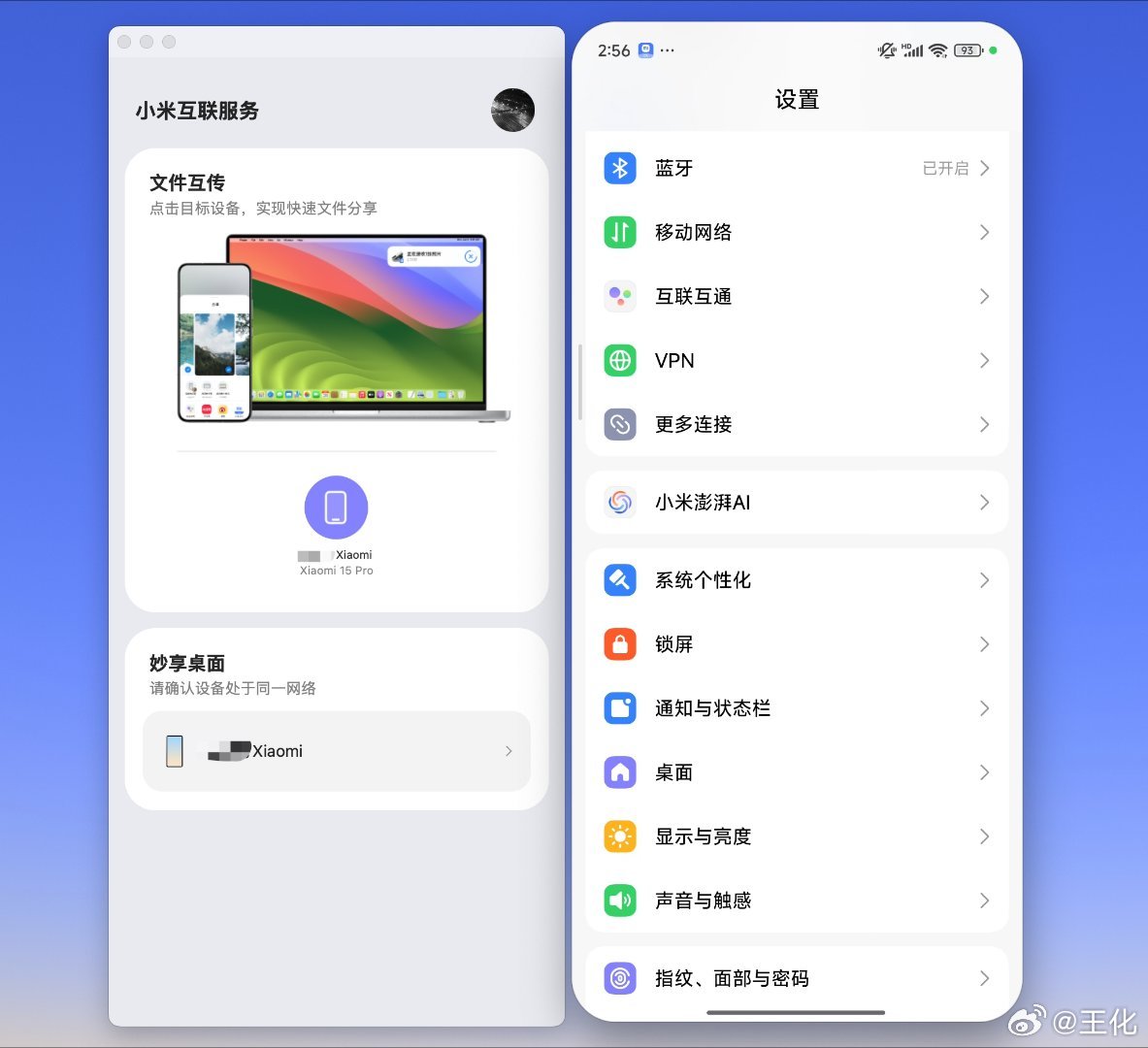Open 显示与亮度 settings
This screenshot has height=1048, width=1148.
(x=796, y=835)
